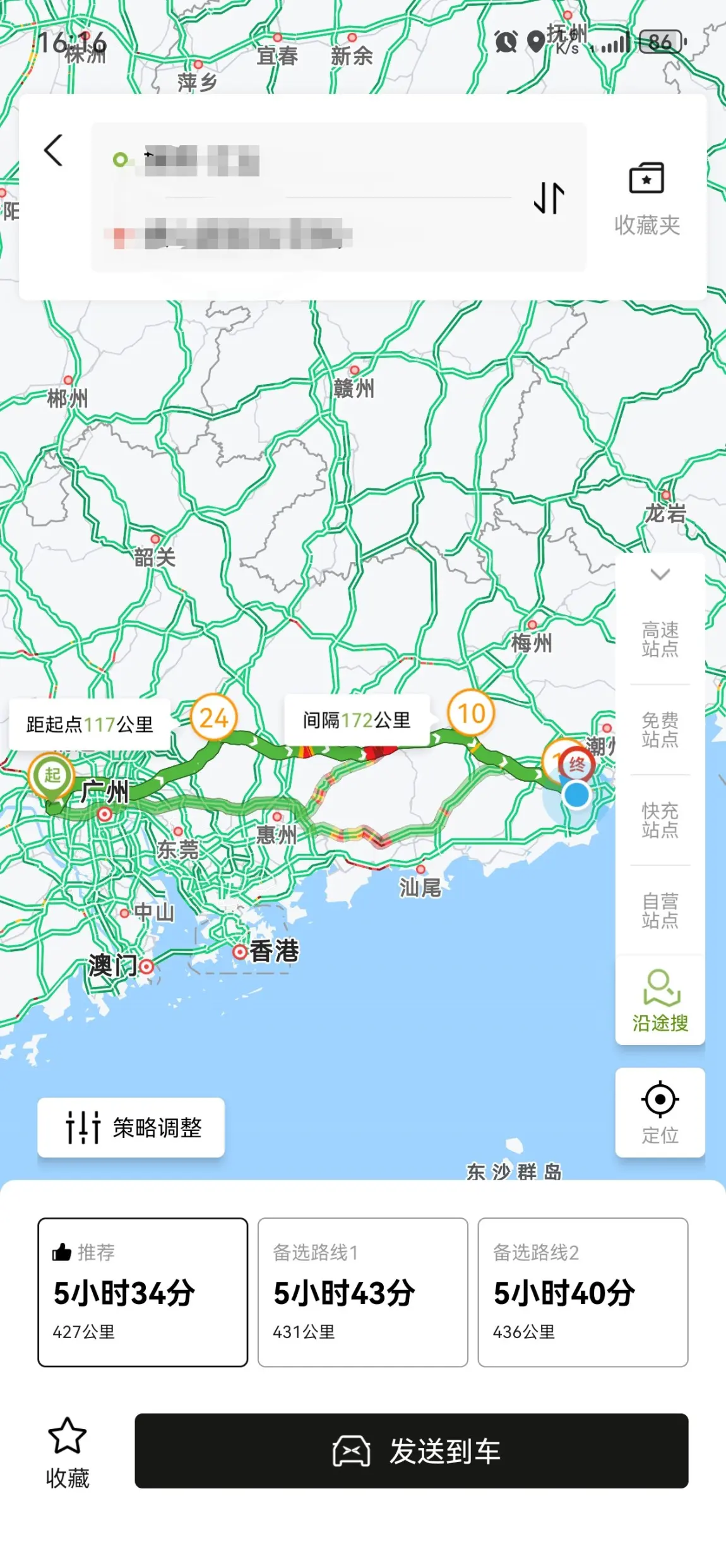The image size is (726, 1568).
Task: Tap charging stop marker 10 on map
Action: point(471,714)
